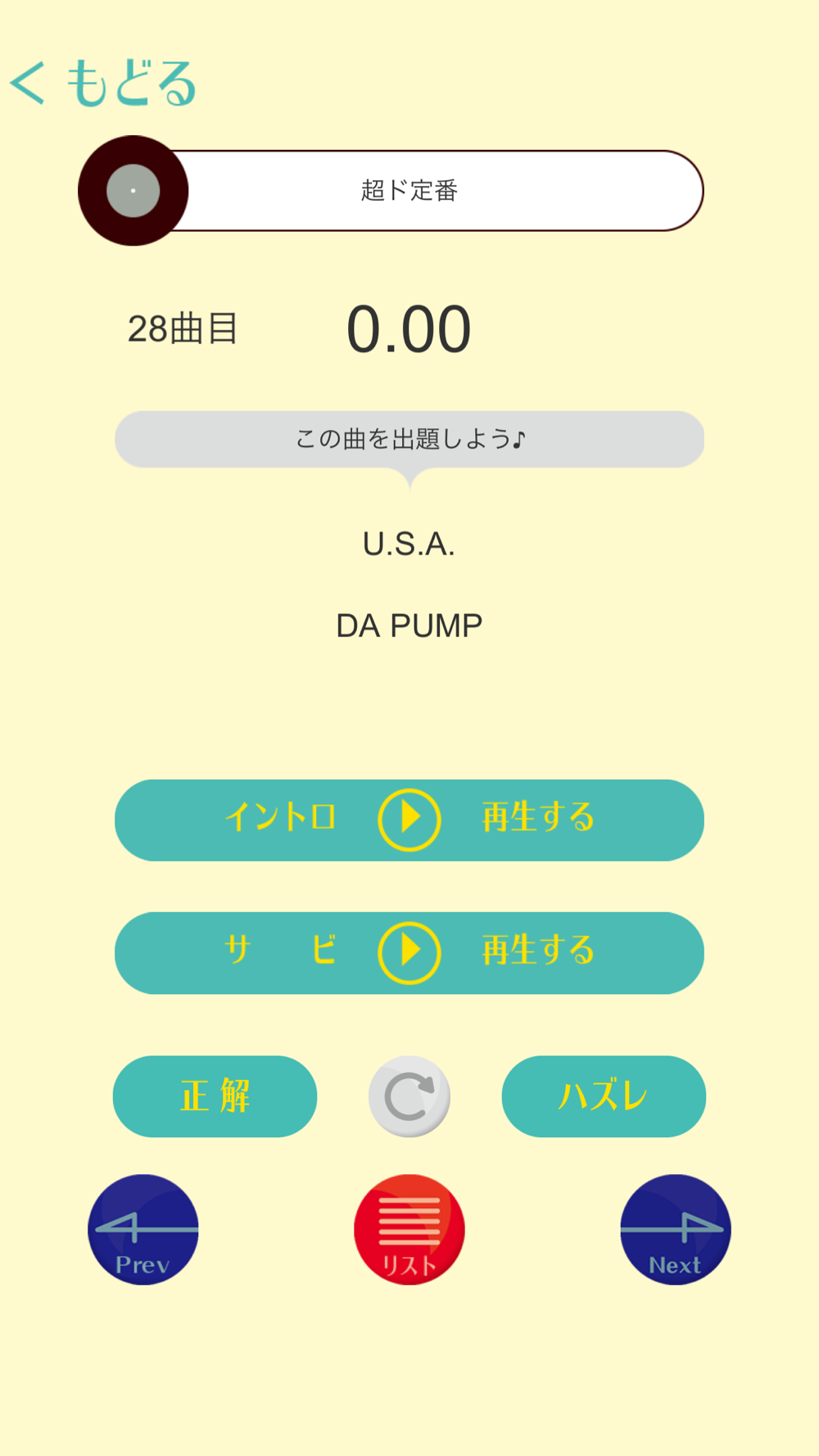This screenshot has height=1456, width=819.
Task: Tap the circular reset arrow icon
Action: (409, 1097)
